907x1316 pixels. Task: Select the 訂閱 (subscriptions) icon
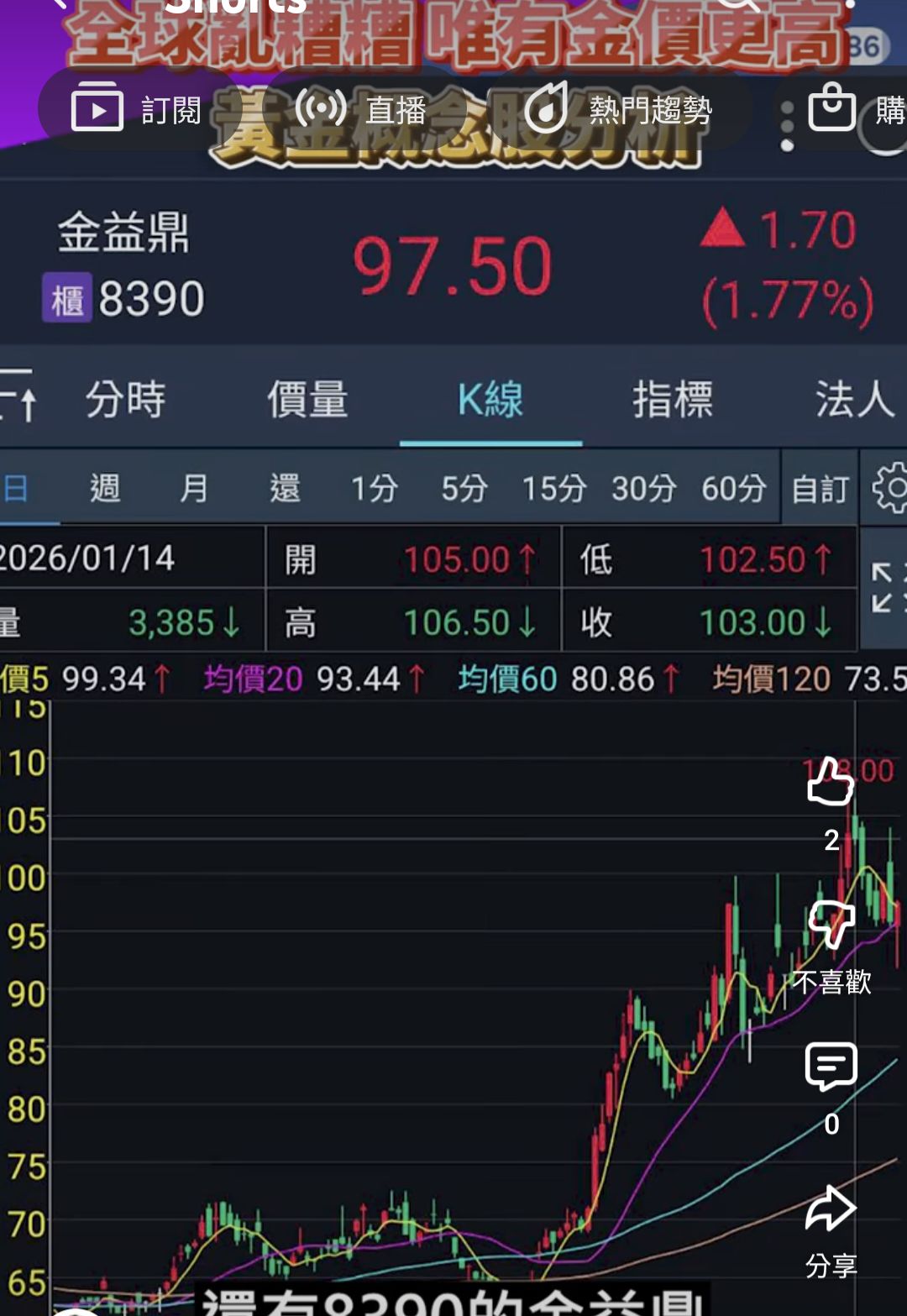tap(100, 109)
